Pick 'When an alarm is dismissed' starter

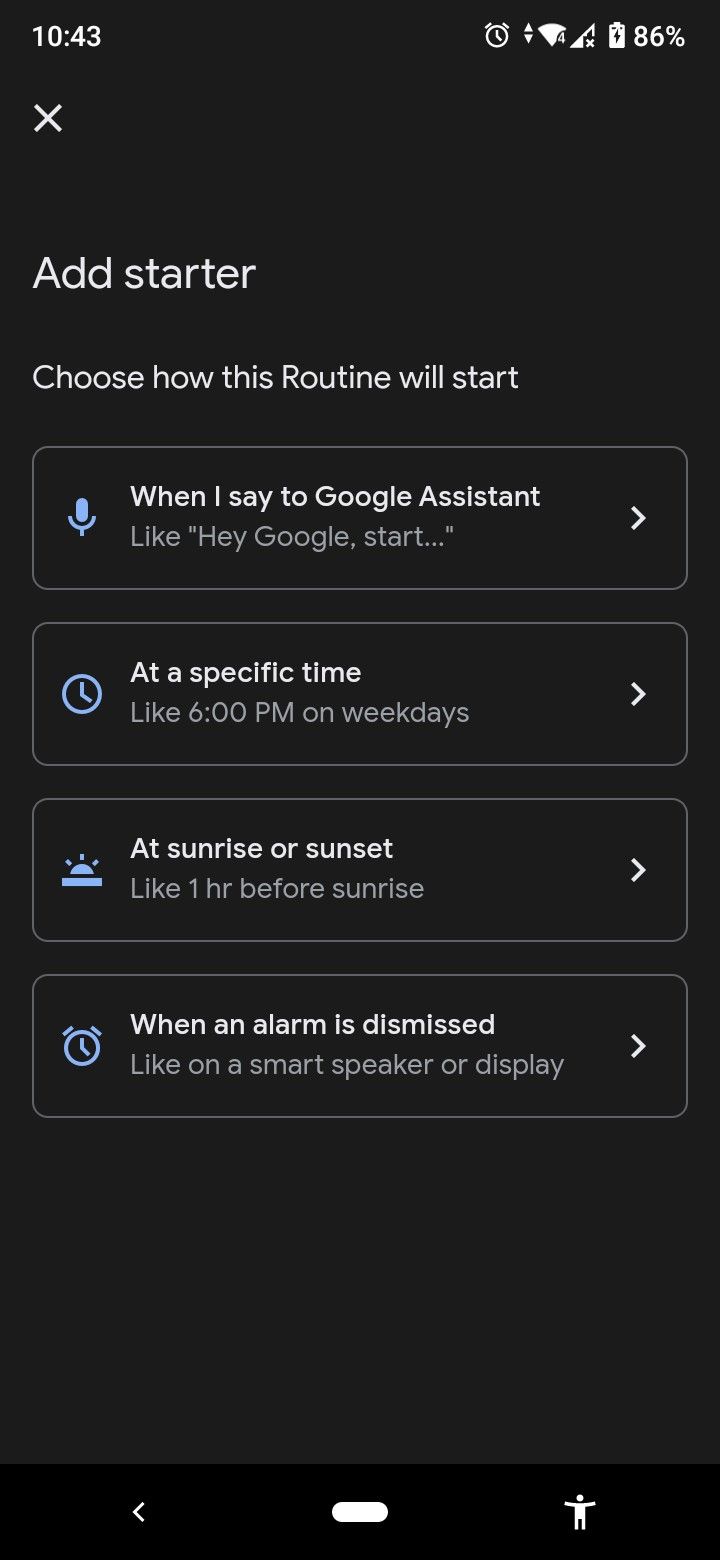coord(360,1046)
